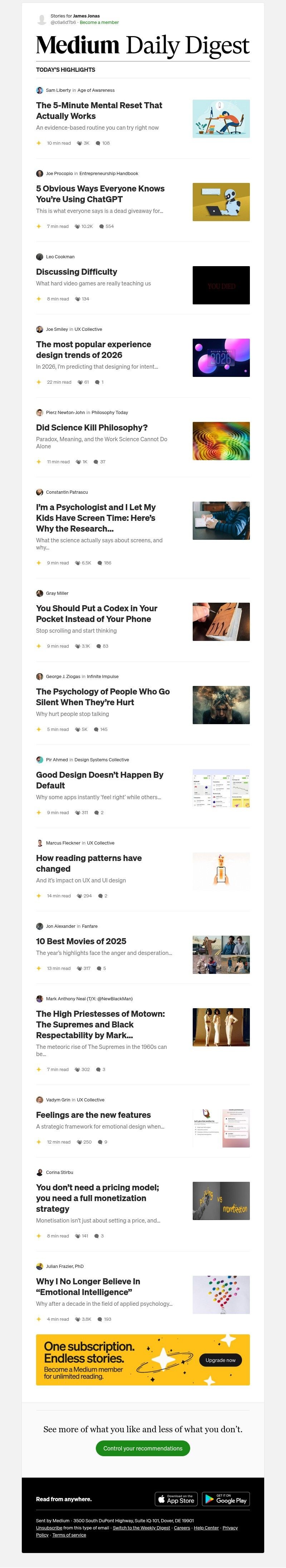Tap the 10 Best Movies of 2025 thumbnail
This screenshot has height=1568, width=286.
pos(221,955)
